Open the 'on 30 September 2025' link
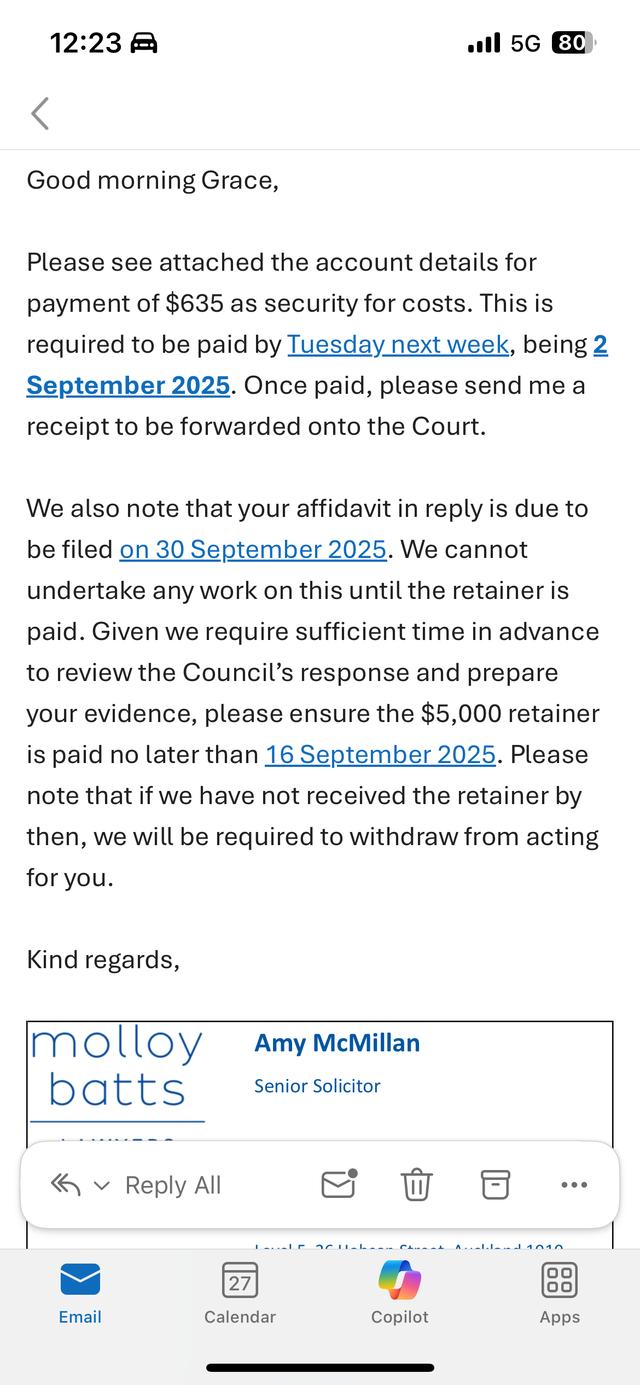The height and width of the screenshot is (1385, 640). (x=253, y=549)
